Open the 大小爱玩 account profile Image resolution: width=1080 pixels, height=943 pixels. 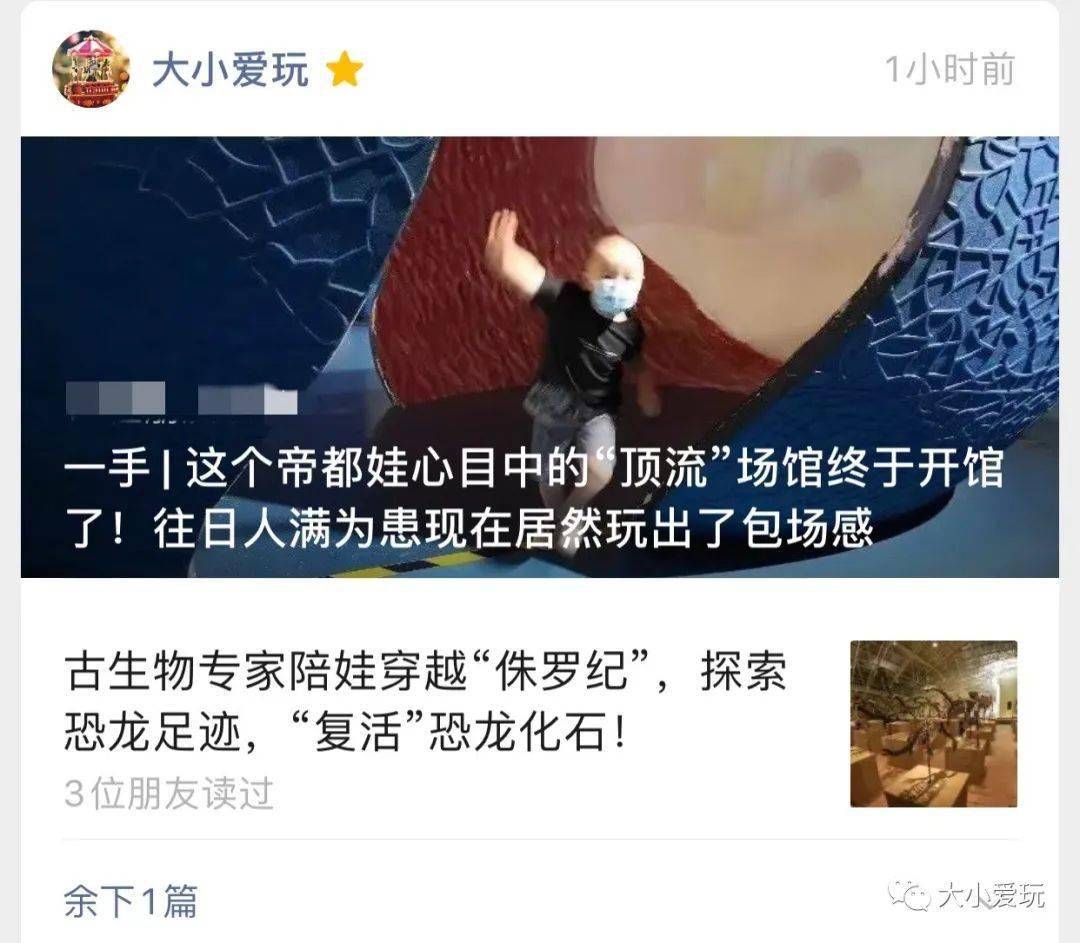tap(229, 70)
